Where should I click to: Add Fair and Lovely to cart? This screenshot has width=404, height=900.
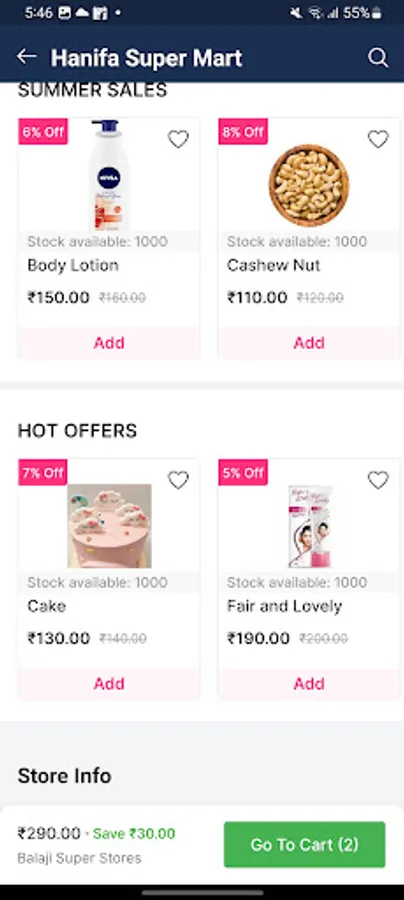point(309,684)
